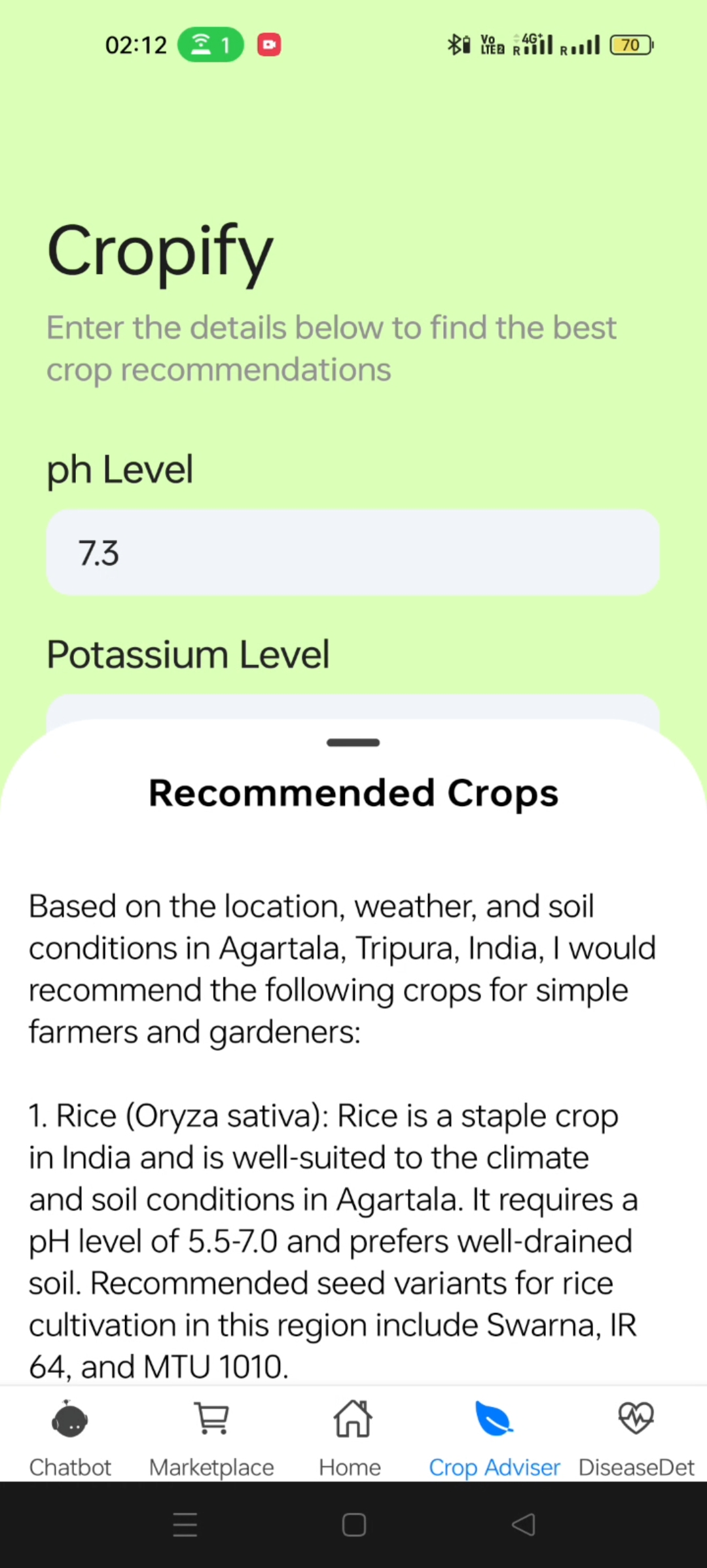Tap the Recommended Crops sheet drag handle
The width and height of the screenshot is (707, 1568).
tap(353, 743)
